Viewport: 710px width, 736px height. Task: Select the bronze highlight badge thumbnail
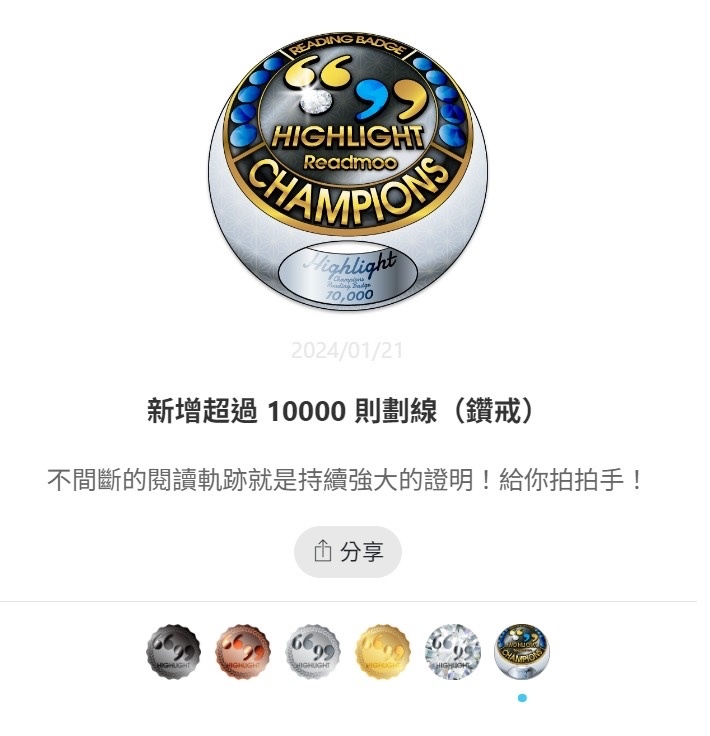(244, 651)
